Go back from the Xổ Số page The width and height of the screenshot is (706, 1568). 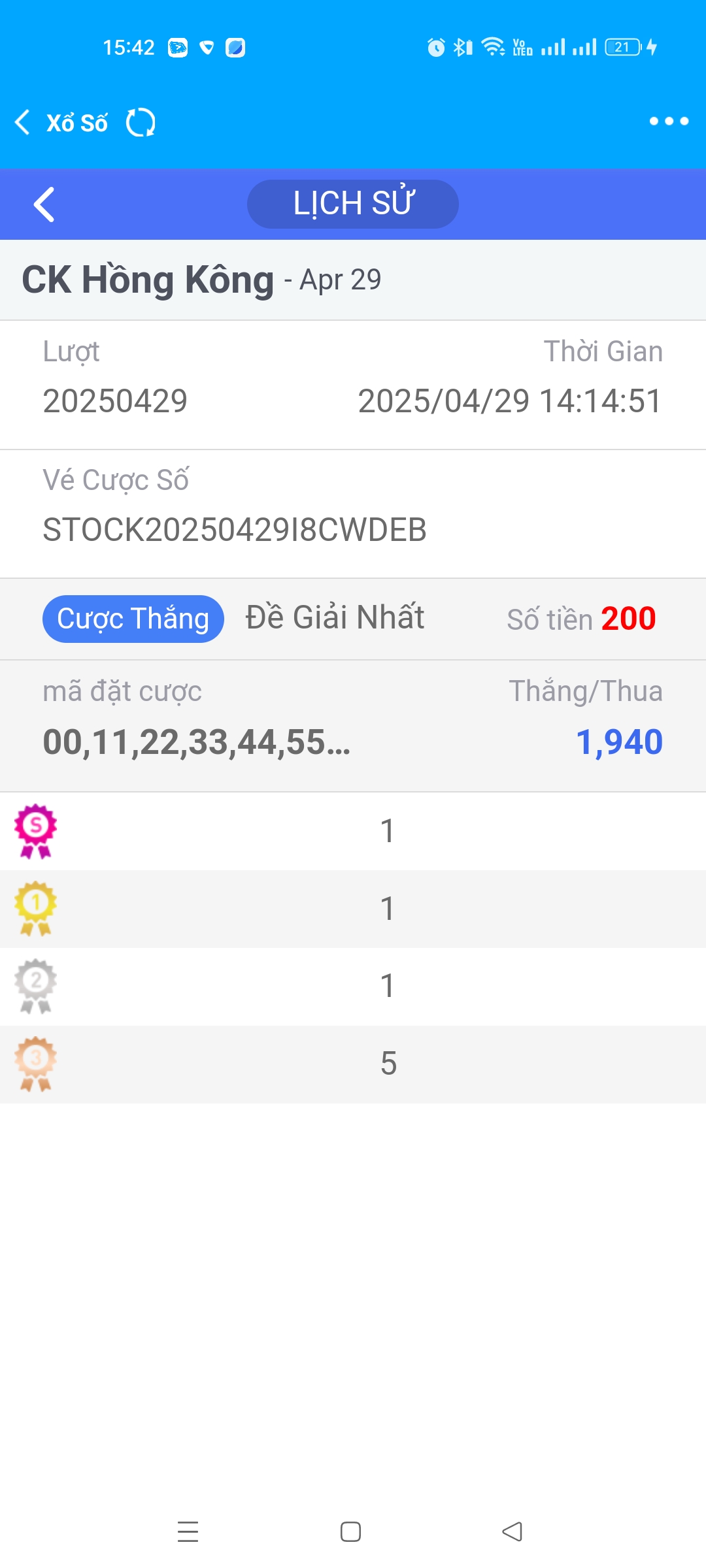[x=24, y=122]
